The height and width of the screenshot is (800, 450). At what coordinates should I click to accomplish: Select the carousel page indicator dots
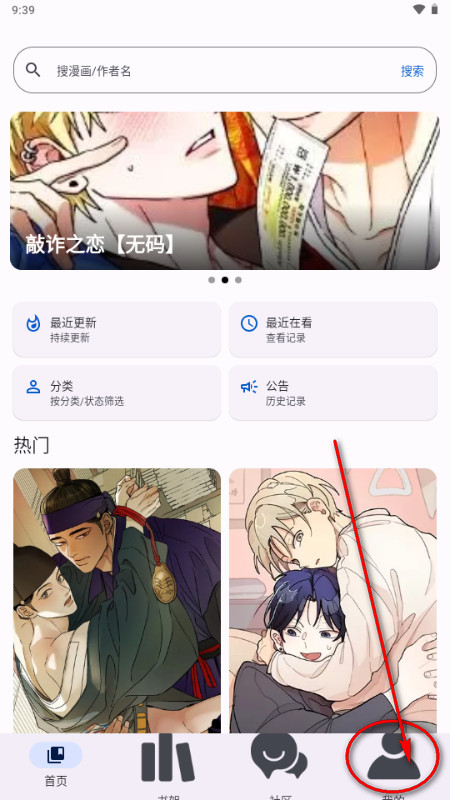pyautogui.click(x=224, y=280)
